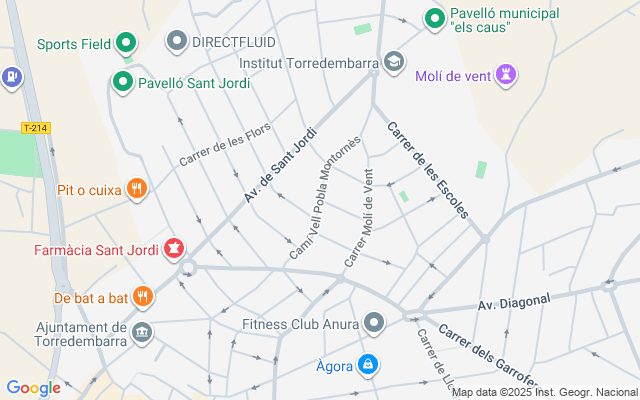Screen dimensions: 640x400
Task: Open the Àgora shopping marker
Action: tap(369, 364)
